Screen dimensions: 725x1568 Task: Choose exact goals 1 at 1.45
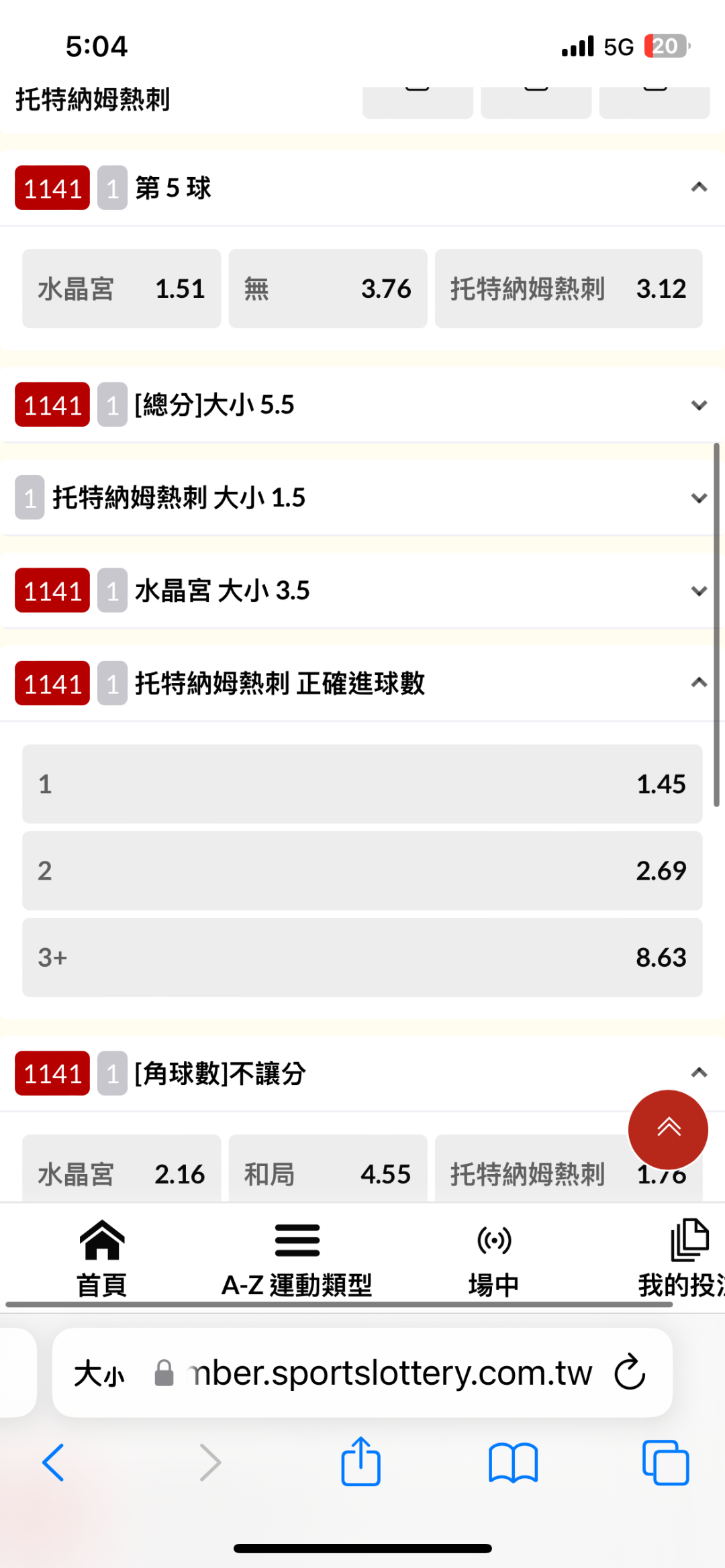362,784
